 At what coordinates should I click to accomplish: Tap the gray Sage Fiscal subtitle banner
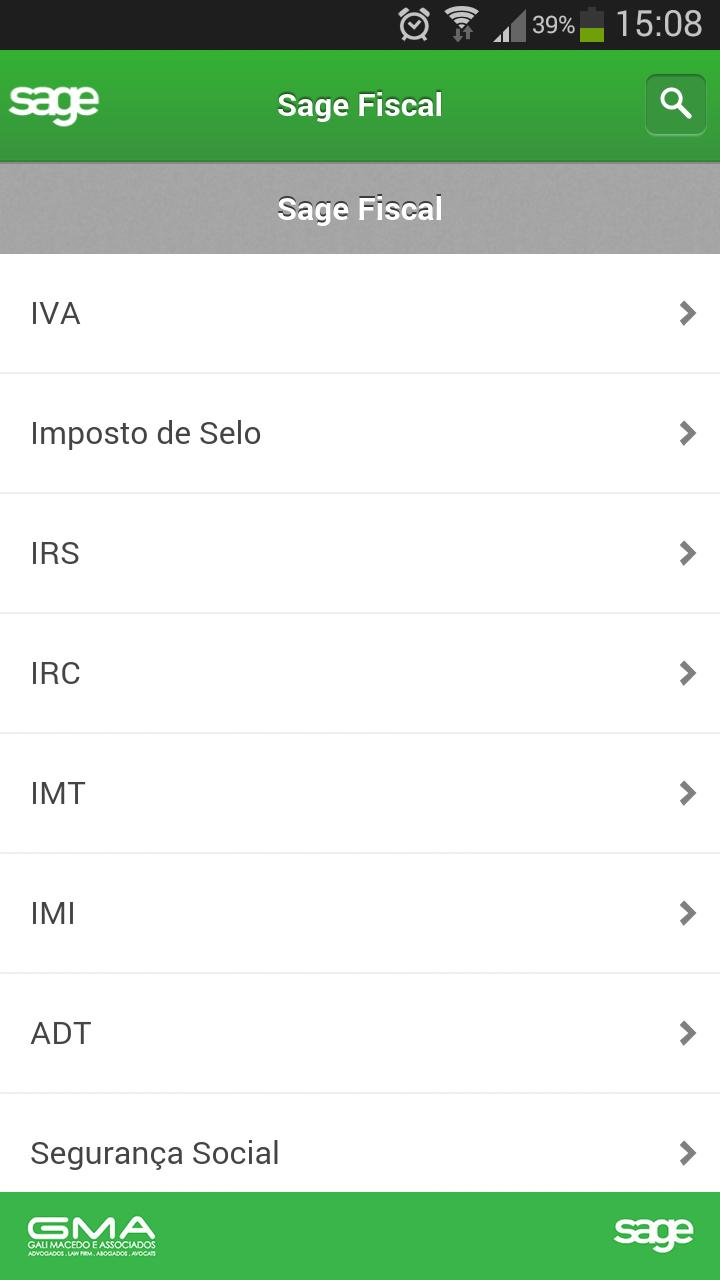pos(360,208)
